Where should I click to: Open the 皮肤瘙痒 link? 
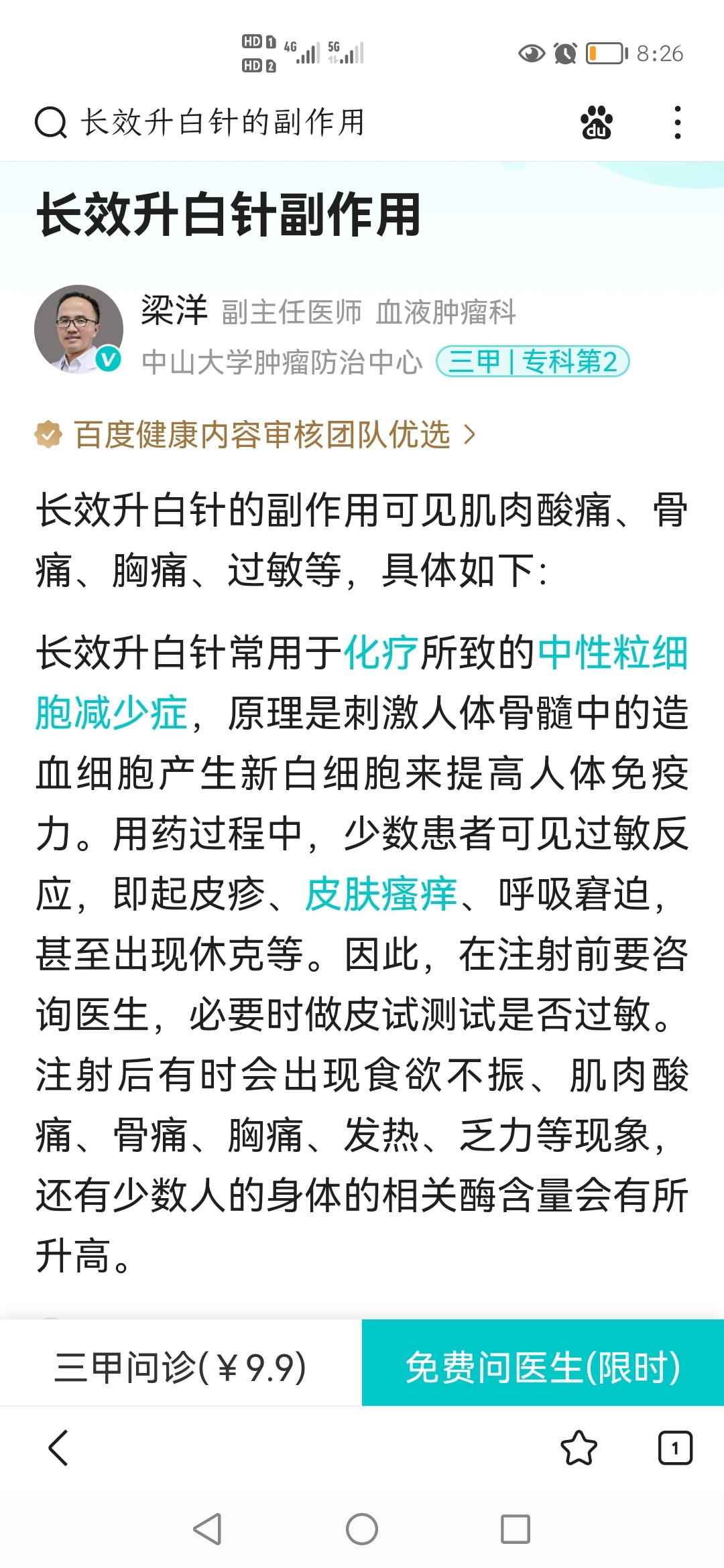(381, 894)
